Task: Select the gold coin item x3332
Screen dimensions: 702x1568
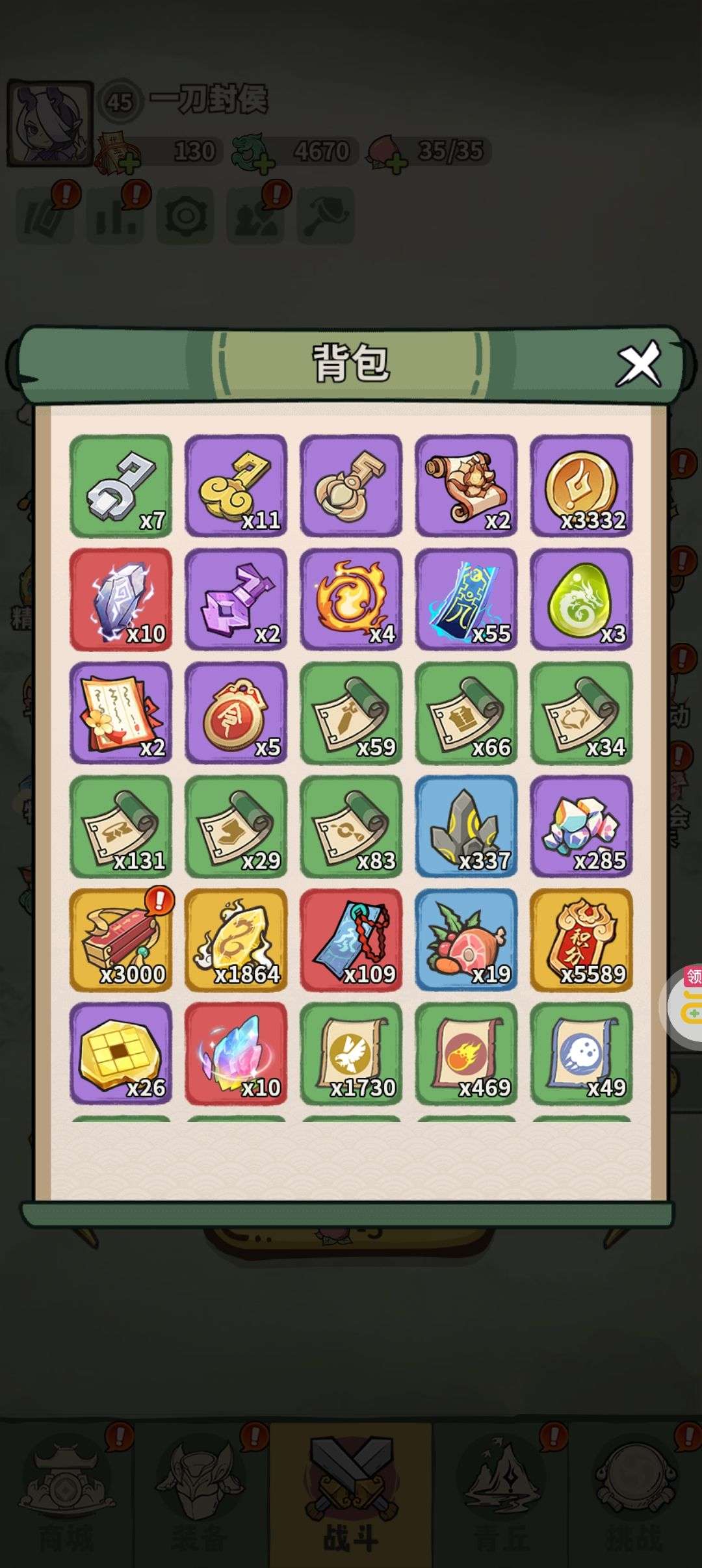Action: click(581, 486)
